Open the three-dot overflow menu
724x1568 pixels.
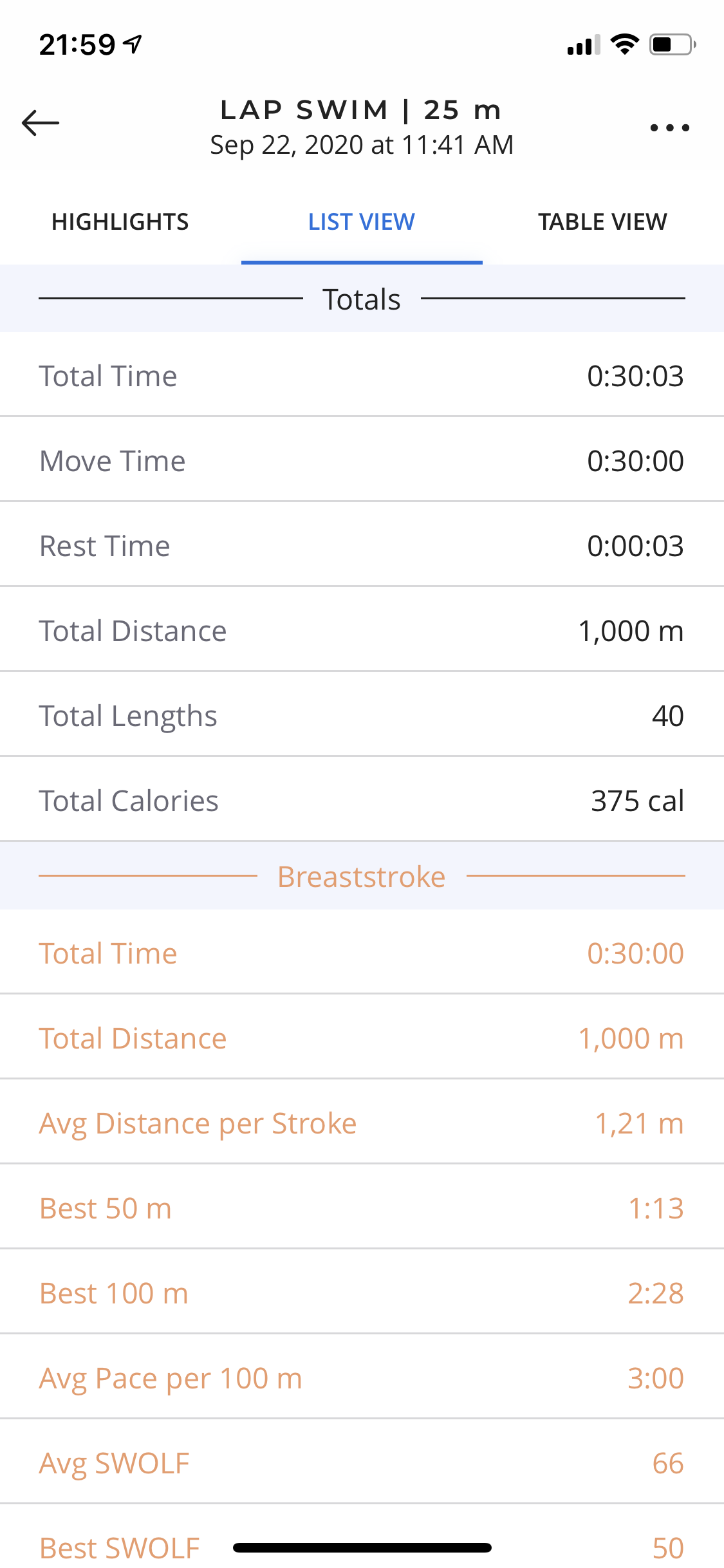669,127
